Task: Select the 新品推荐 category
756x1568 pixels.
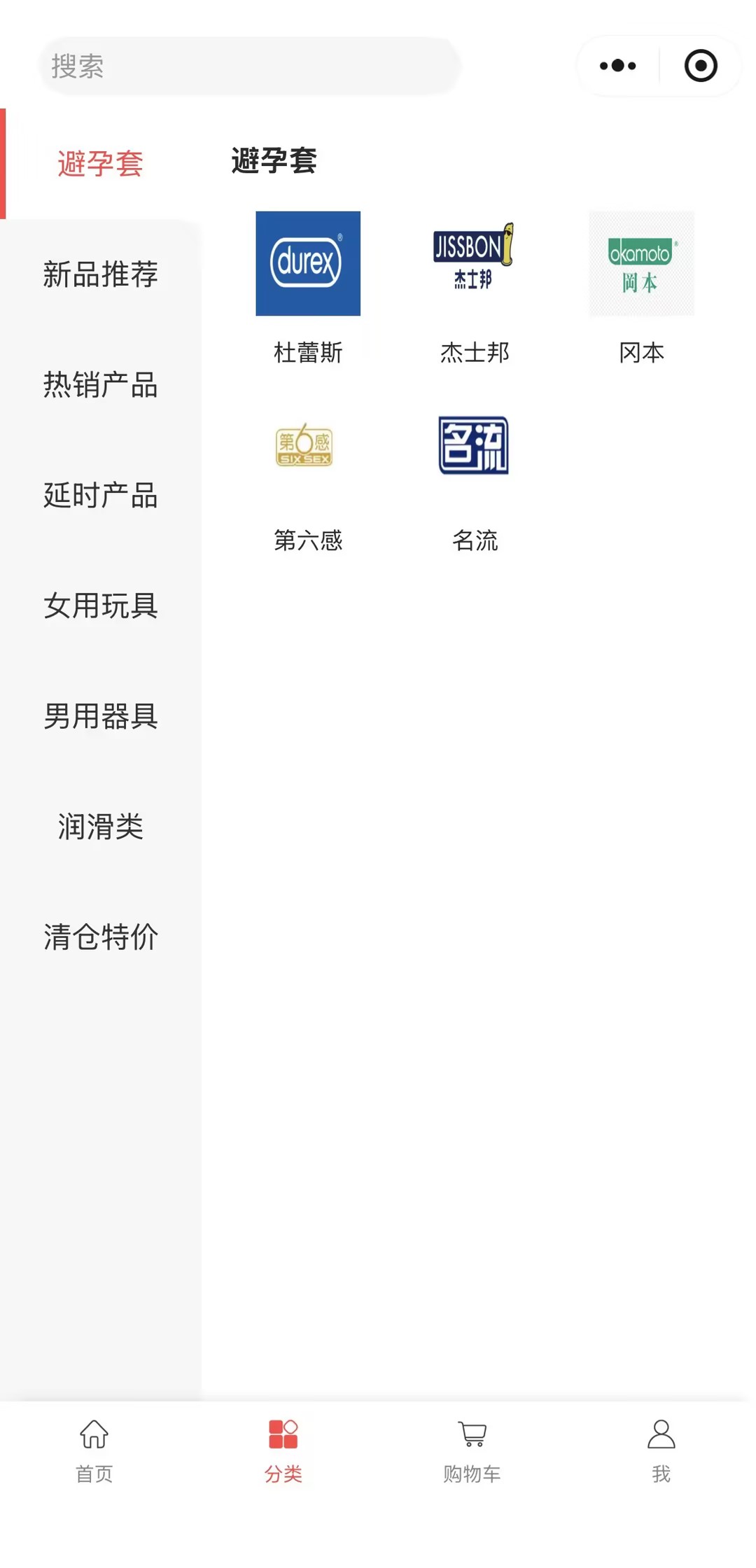Action: [x=101, y=274]
